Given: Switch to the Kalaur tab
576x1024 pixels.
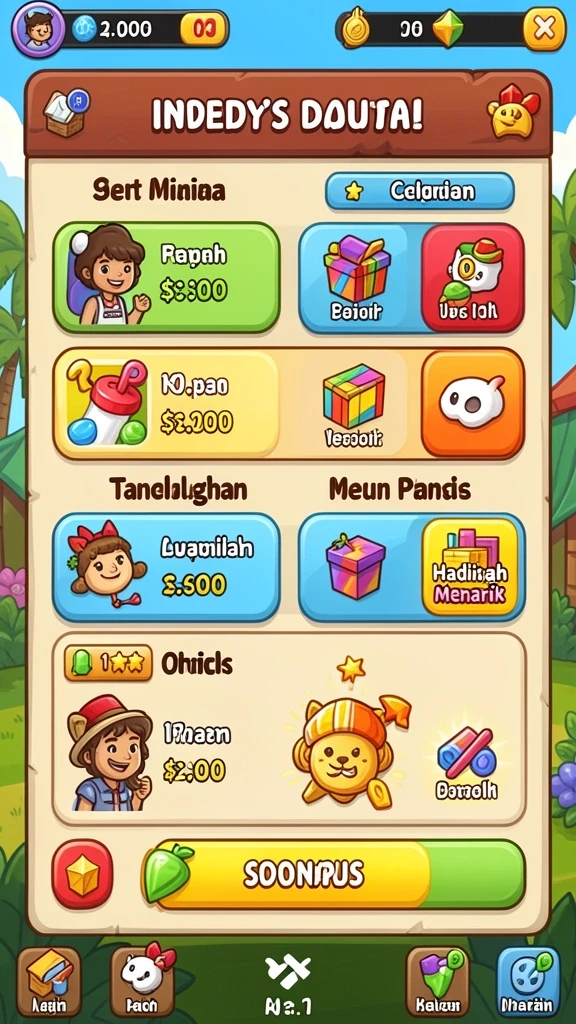Looking at the screenshot, I should pos(437,982).
